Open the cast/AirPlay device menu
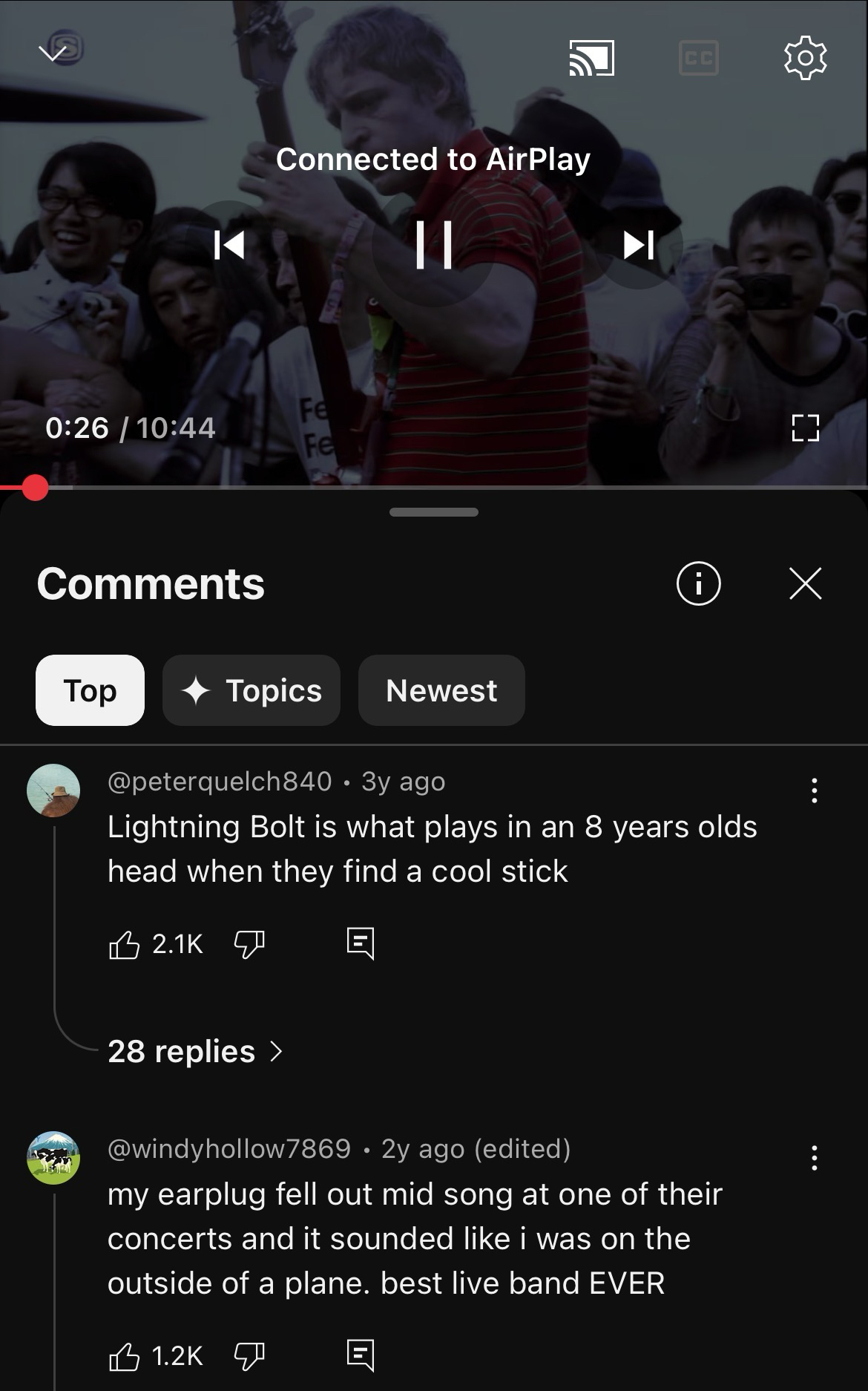This screenshot has width=868, height=1391. point(591,58)
